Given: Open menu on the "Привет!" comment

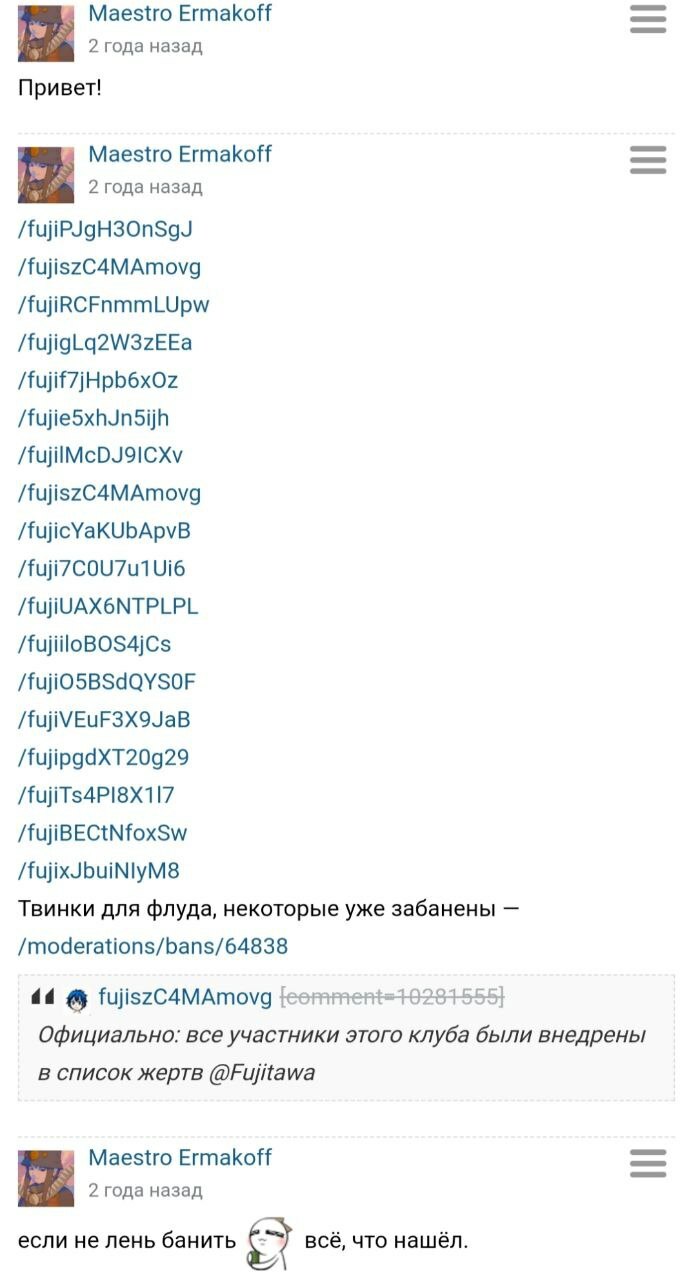Looking at the screenshot, I should pyautogui.click(x=648, y=19).
